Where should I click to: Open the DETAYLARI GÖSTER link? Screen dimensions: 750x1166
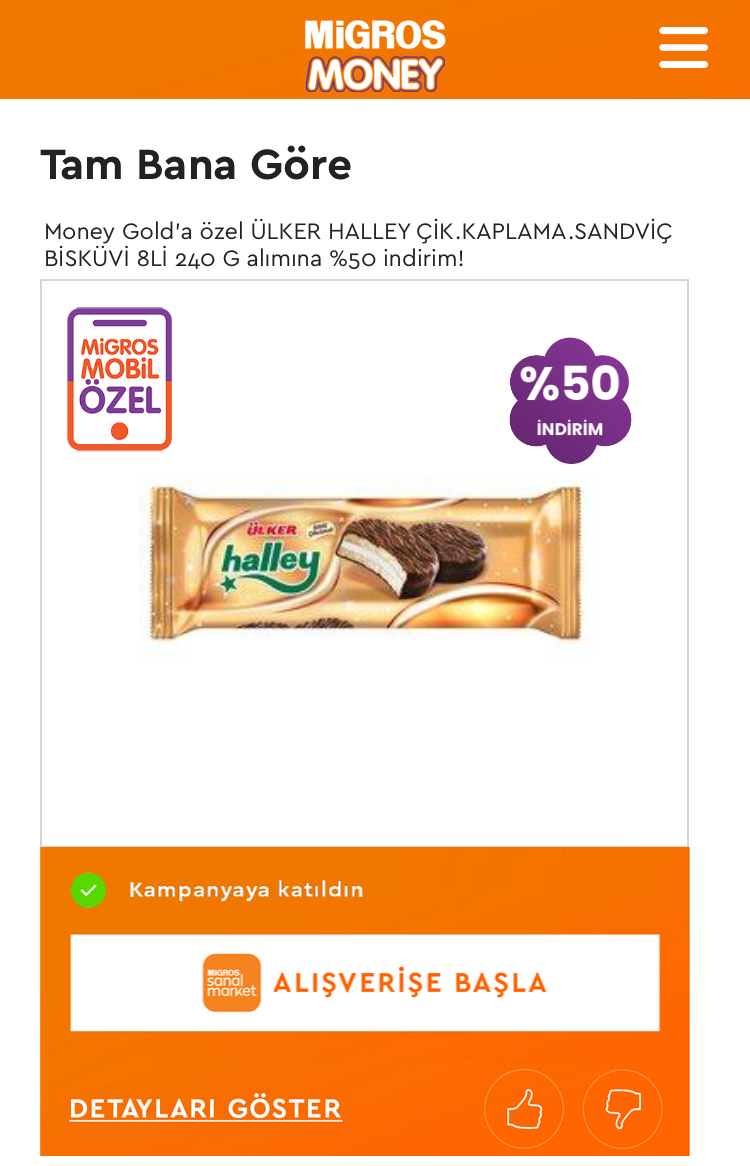206,1109
